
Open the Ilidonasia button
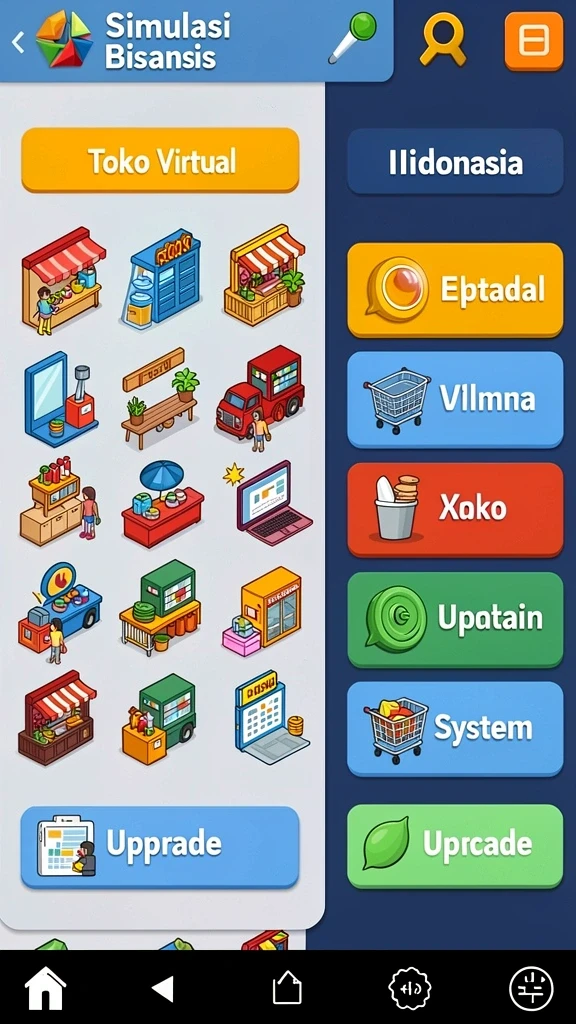tap(455, 162)
